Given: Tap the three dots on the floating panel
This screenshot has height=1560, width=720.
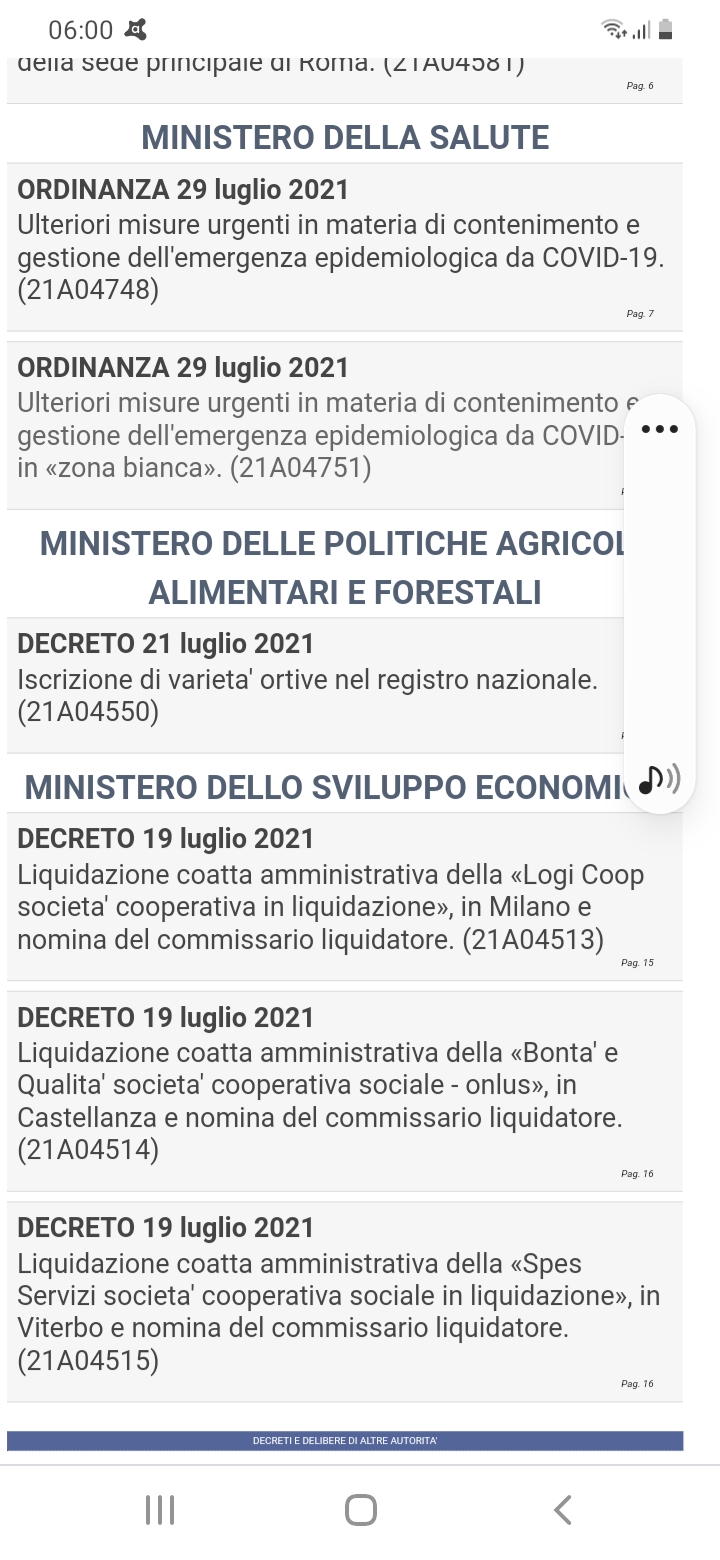Looking at the screenshot, I should point(659,429).
